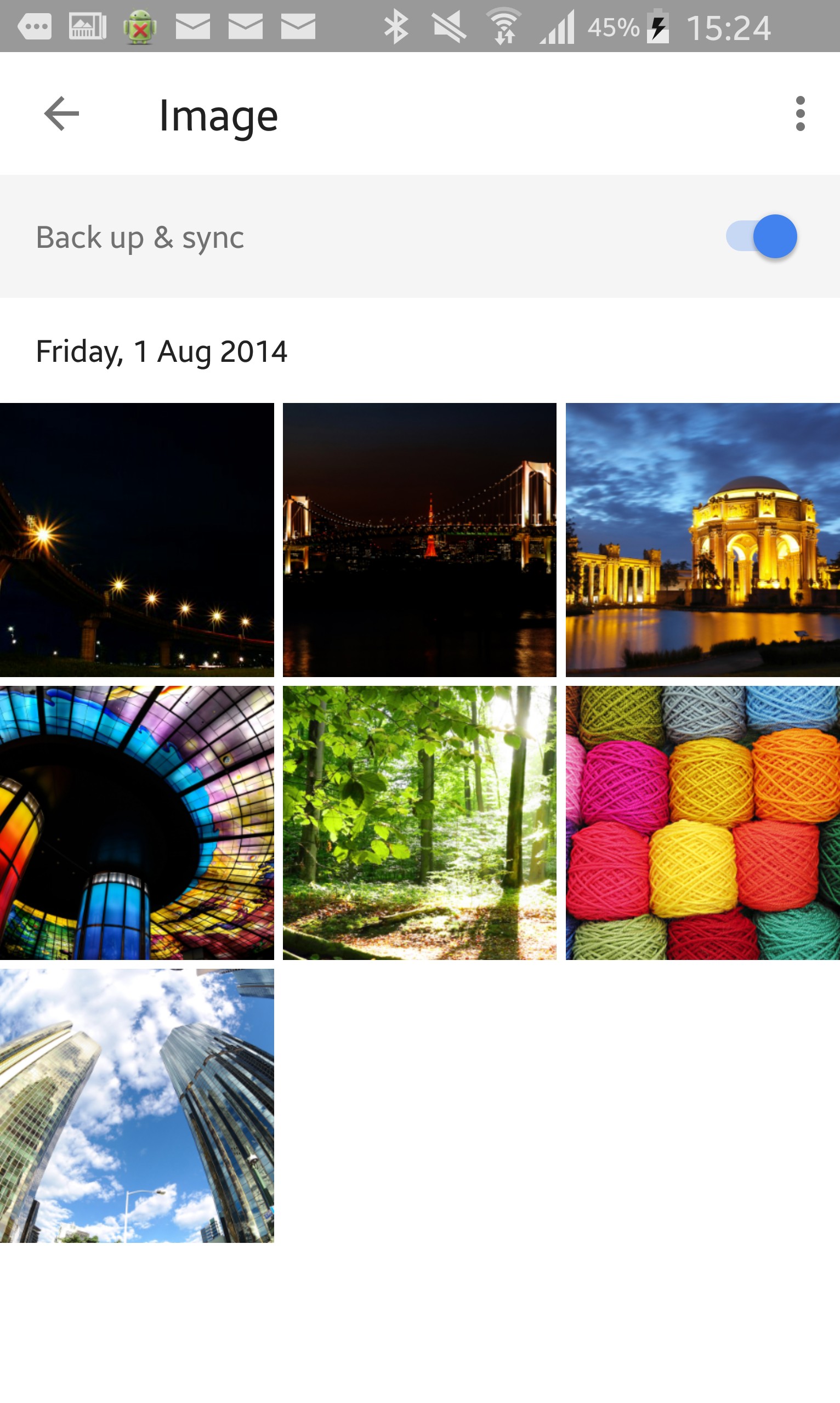Open the night bridge streetlights photo
This screenshot has width=840, height=1403.
137,539
